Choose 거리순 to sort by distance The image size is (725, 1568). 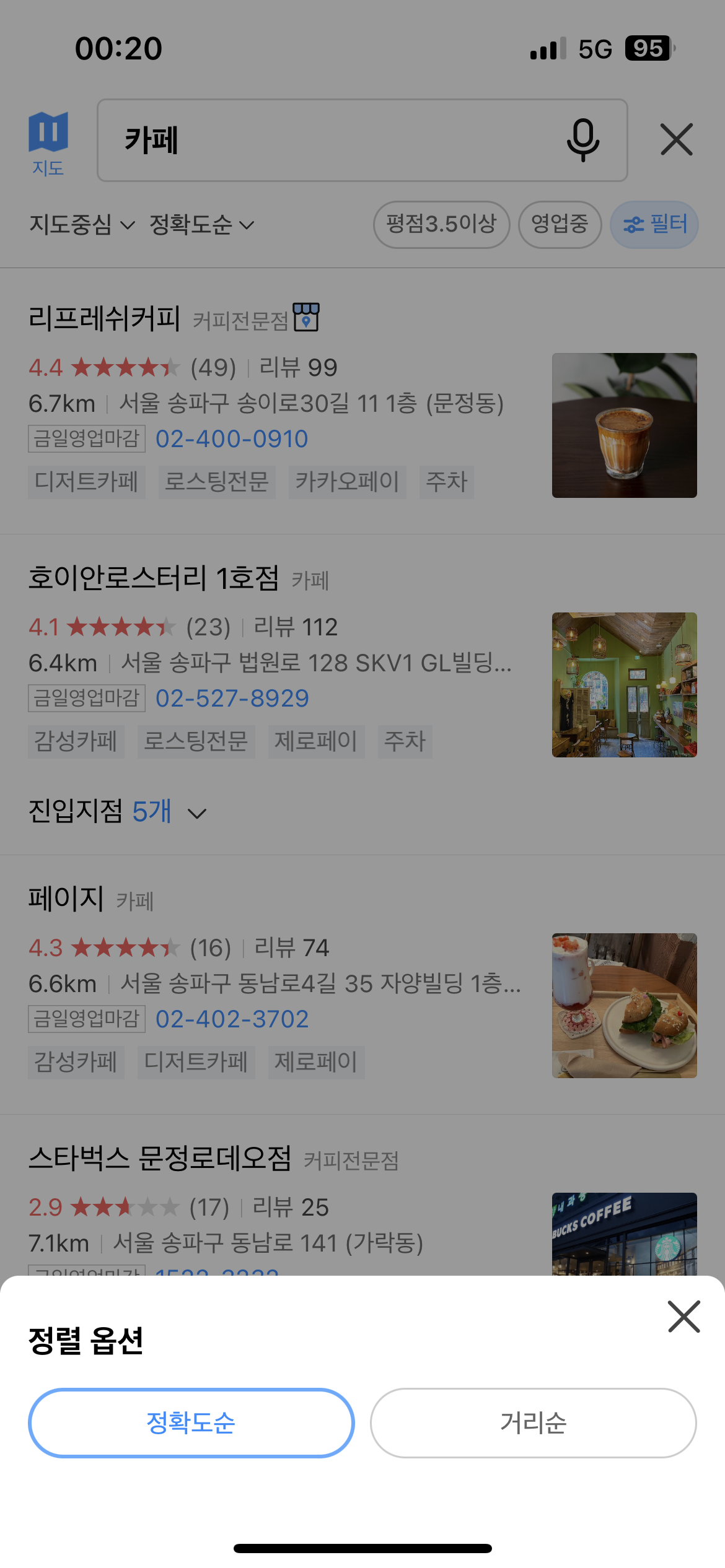click(533, 1423)
